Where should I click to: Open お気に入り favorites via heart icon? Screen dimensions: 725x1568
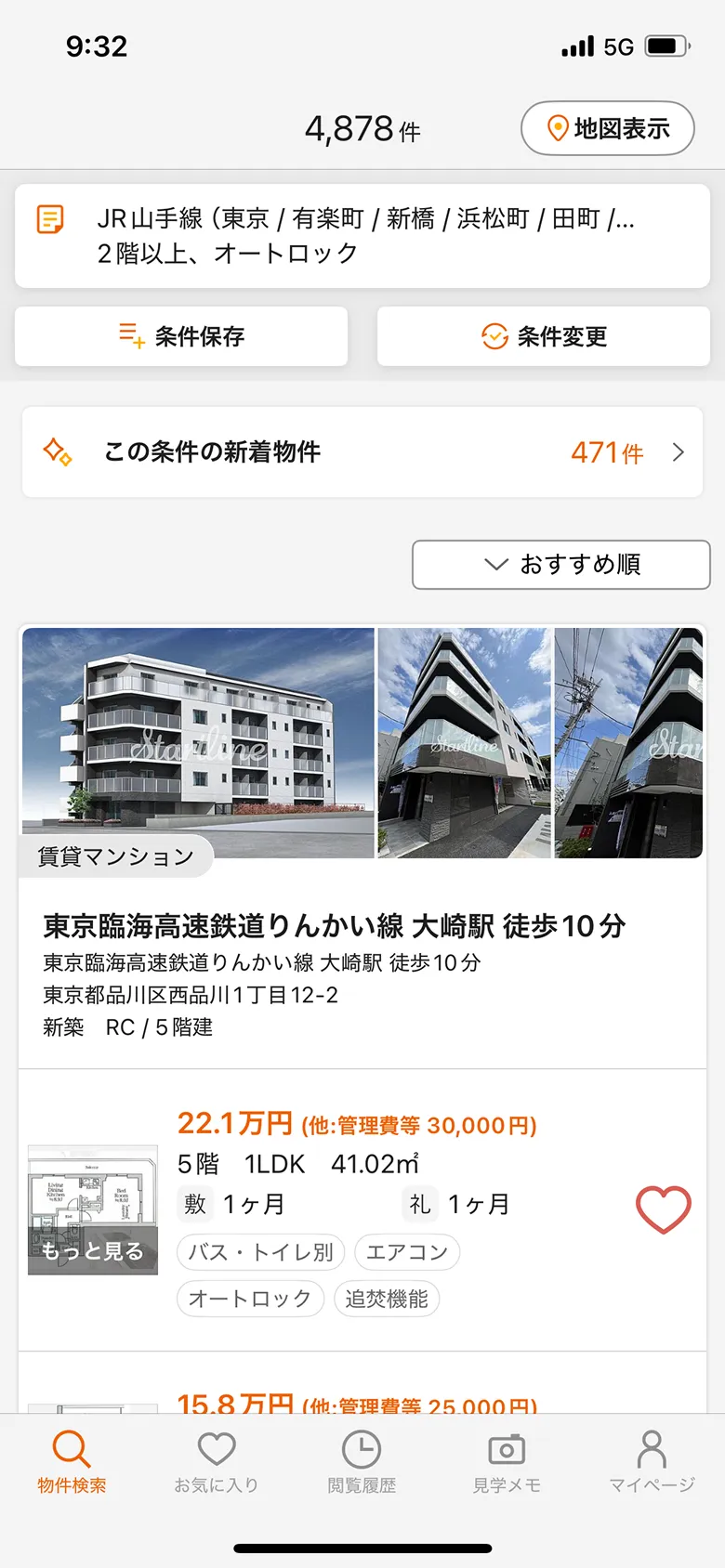tap(217, 1450)
